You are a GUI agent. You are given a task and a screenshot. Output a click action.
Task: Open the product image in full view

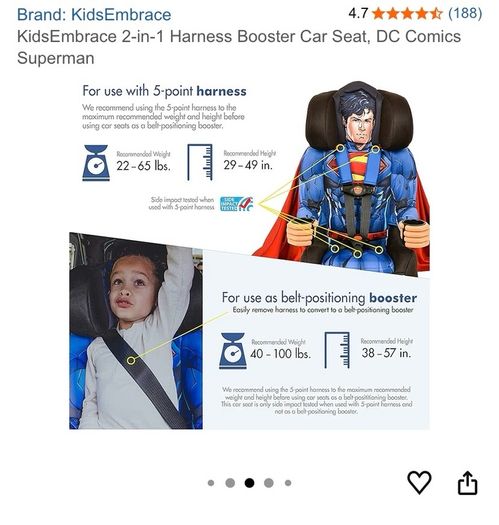[250, 255]
